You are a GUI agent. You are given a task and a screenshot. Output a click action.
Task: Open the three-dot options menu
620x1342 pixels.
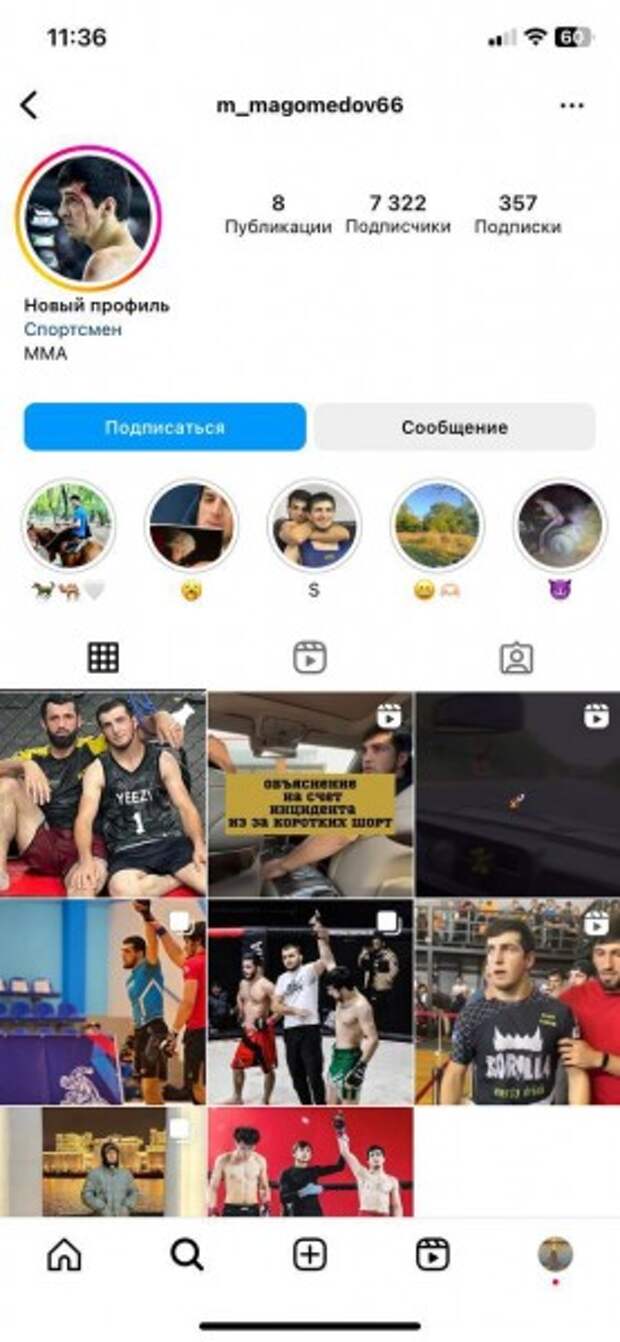pos(571,105)
